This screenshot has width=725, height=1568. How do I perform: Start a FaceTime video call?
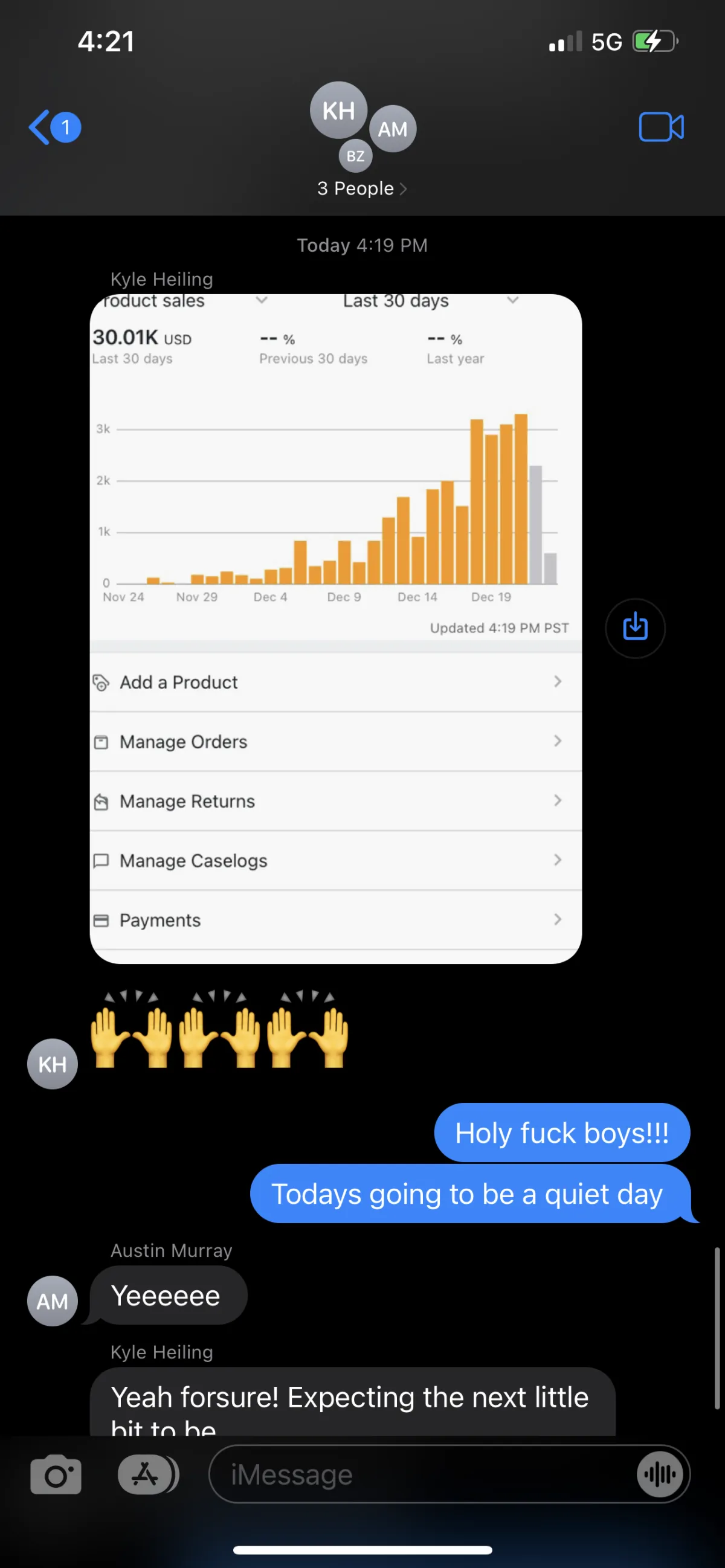tap(661, 127)
